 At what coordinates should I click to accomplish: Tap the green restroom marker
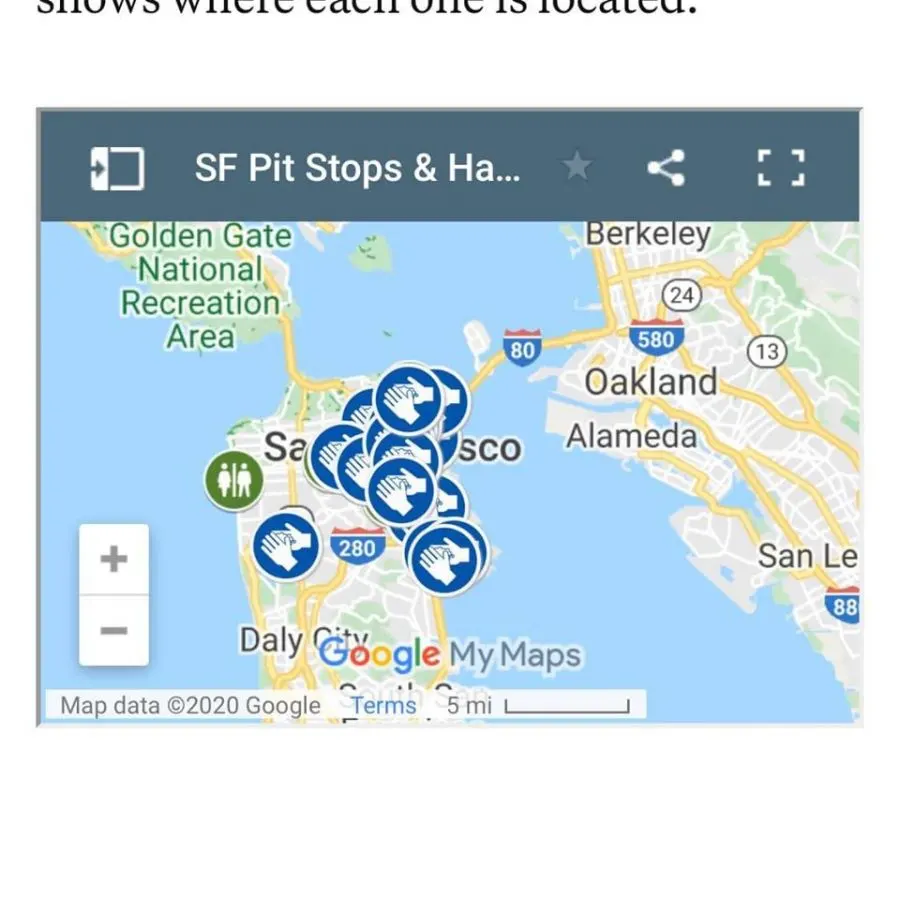coord(234,480)
